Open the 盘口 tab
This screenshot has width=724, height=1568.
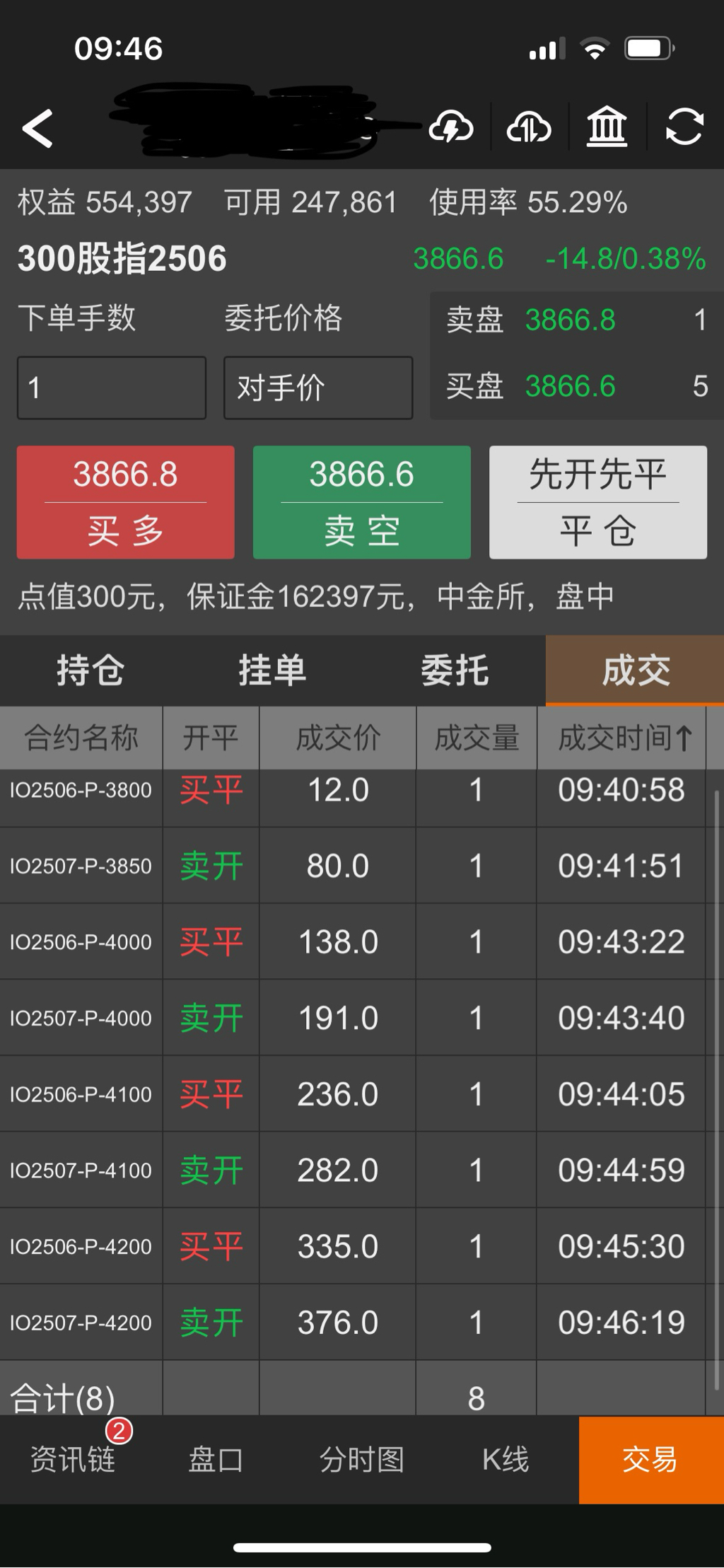tap(216, 1459)
